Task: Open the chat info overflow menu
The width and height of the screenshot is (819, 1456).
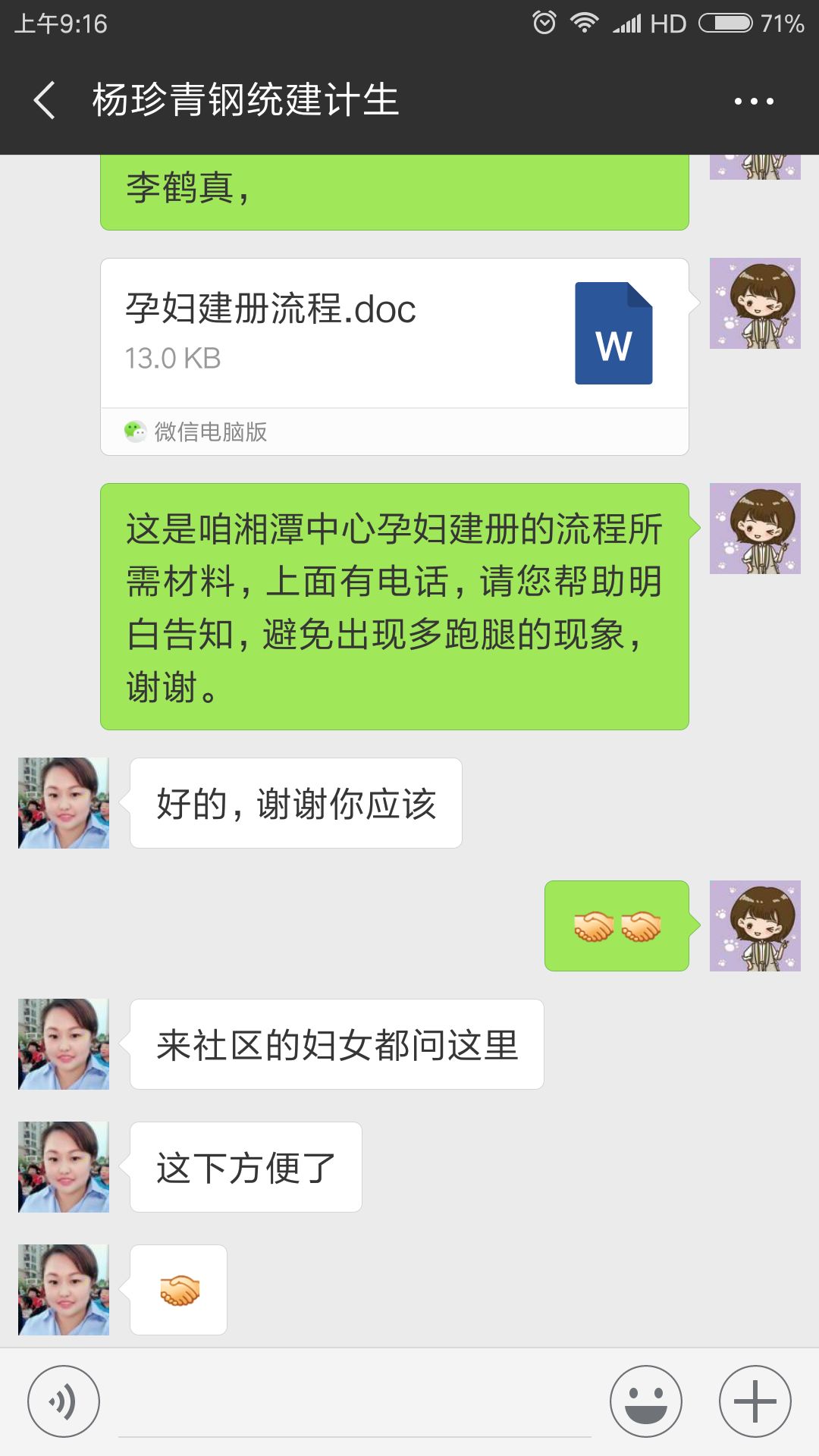Action: click(753, 101)
